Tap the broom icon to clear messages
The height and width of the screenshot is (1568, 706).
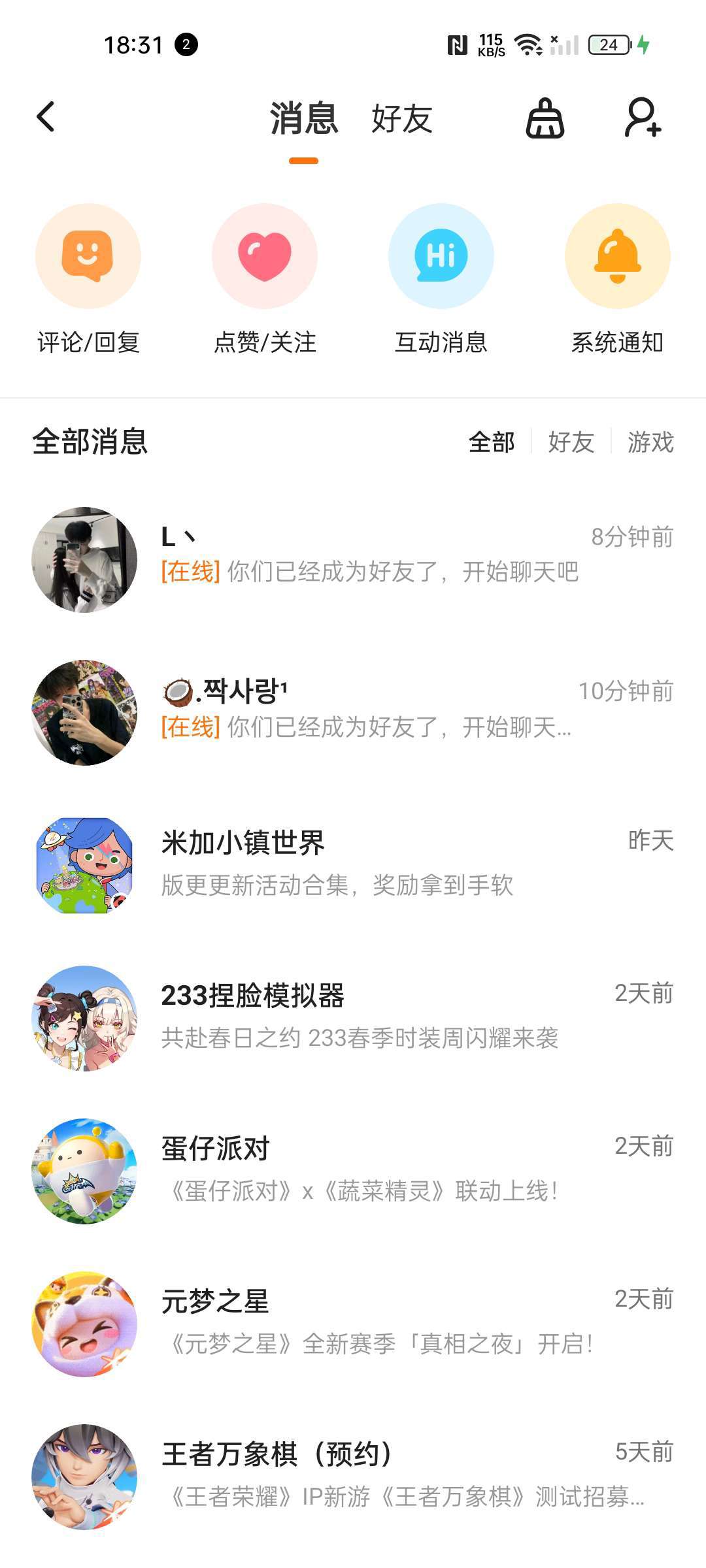pyautogui.click(x=545, y=119)
